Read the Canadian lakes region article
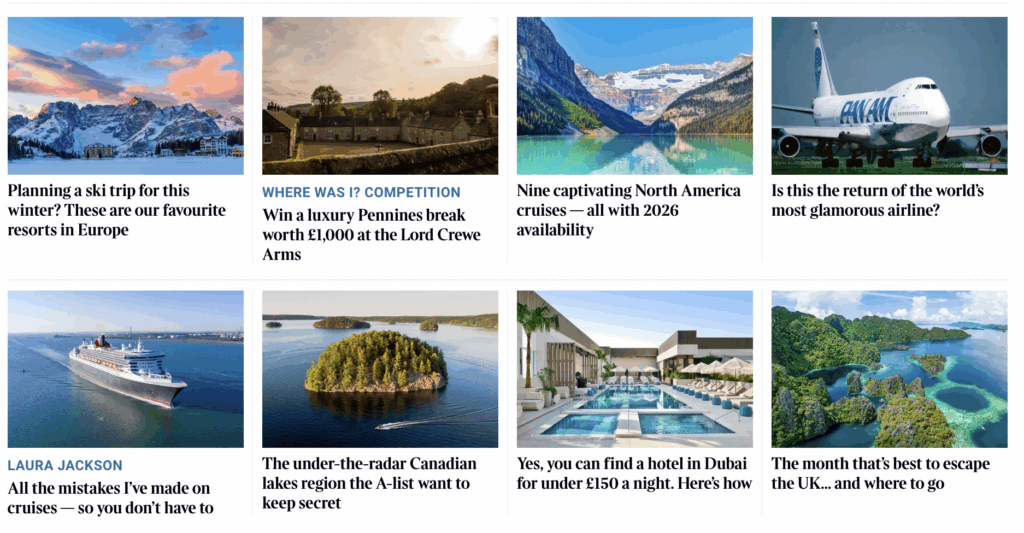 point(369,483)
